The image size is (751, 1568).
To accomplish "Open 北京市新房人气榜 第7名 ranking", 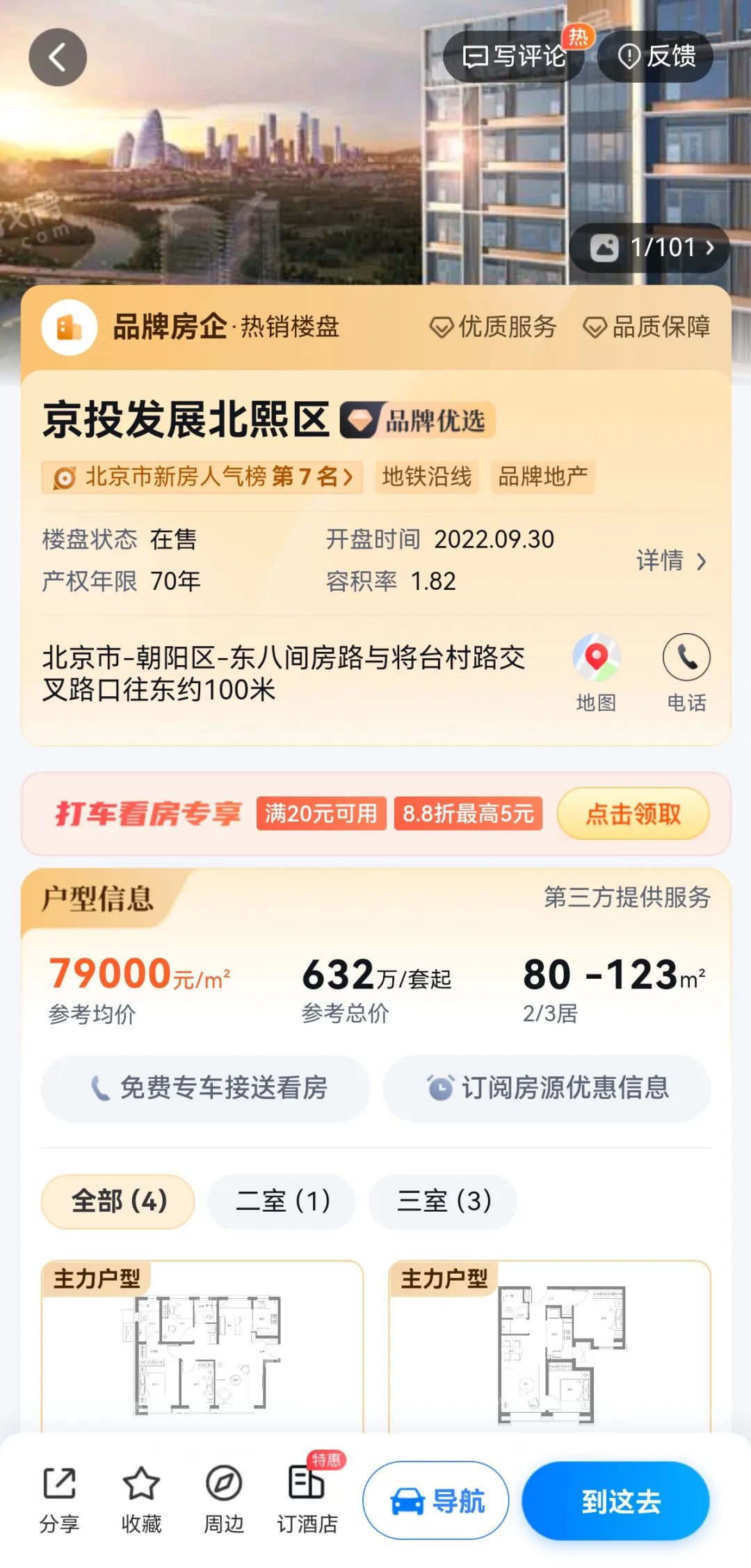I will 202,477.
